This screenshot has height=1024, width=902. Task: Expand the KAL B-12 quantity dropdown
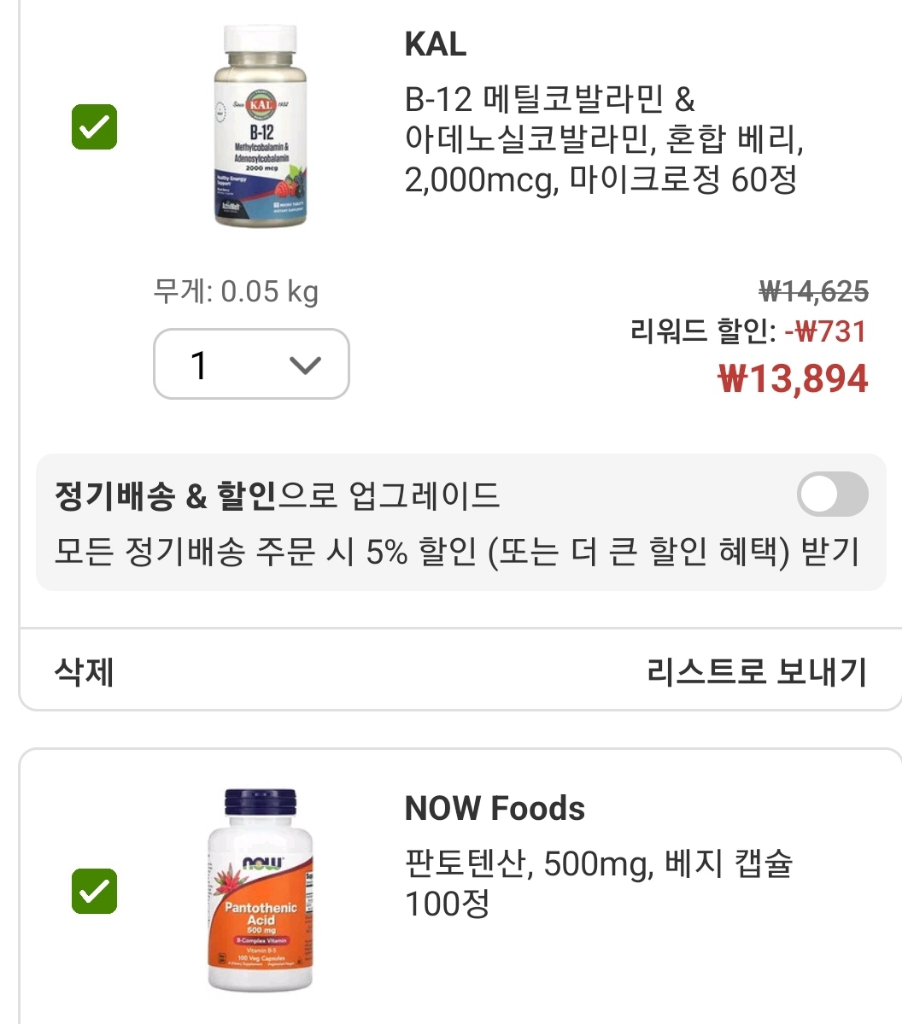point(251,364)
